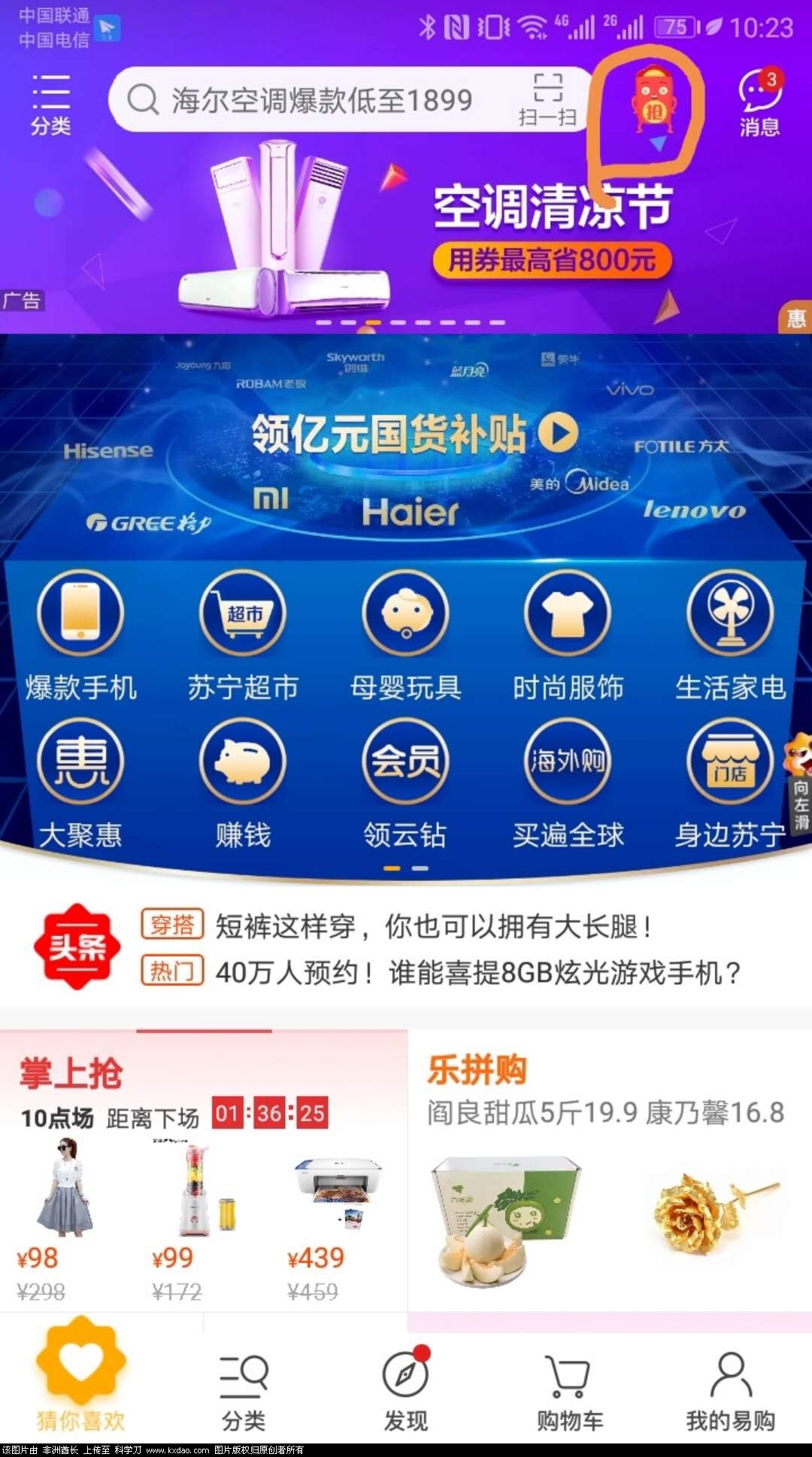The image size is (812, 1457).
Task: Open the 分类 menu at top left
Action: pyautogui.click(x=50, y=104)
